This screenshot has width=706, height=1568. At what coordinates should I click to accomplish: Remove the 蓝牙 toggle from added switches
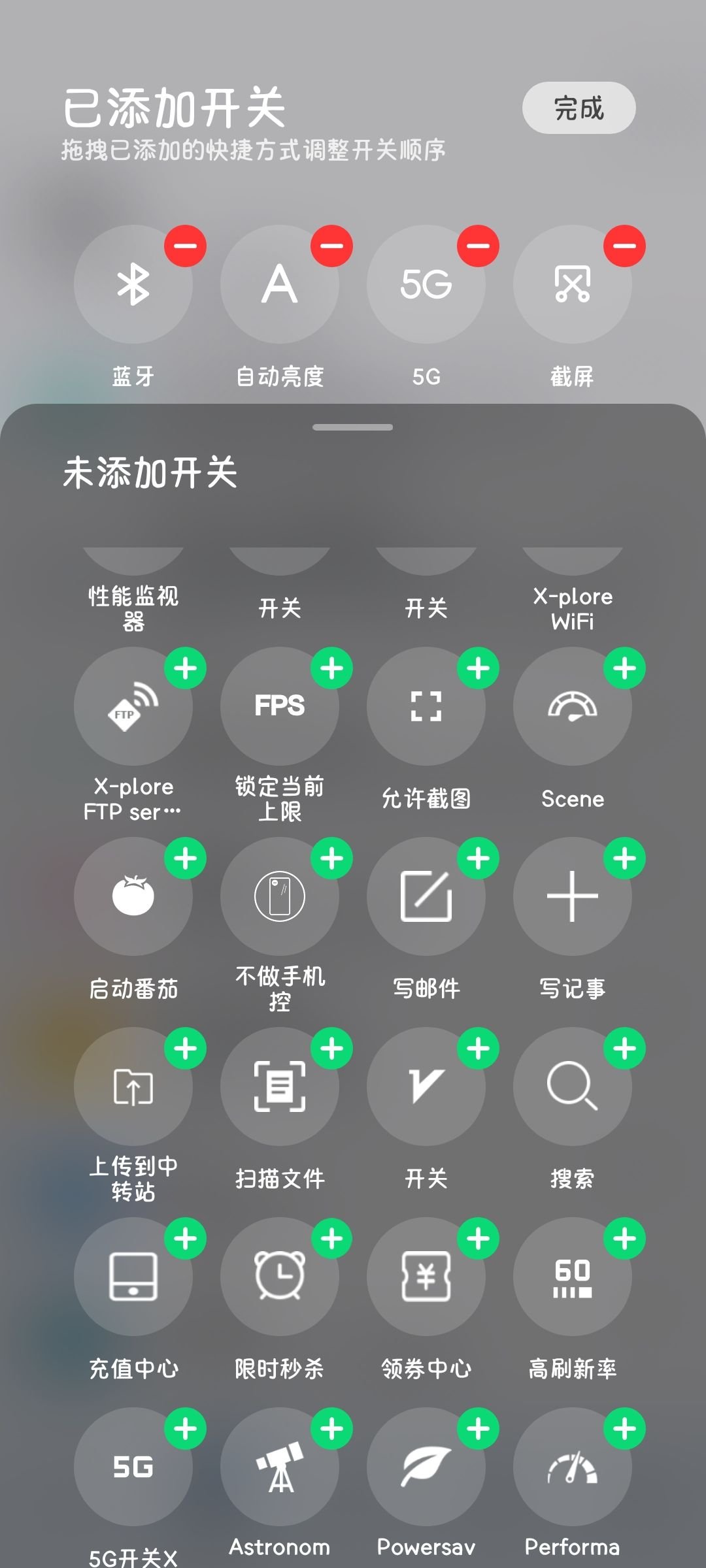[x=186, y=246]
